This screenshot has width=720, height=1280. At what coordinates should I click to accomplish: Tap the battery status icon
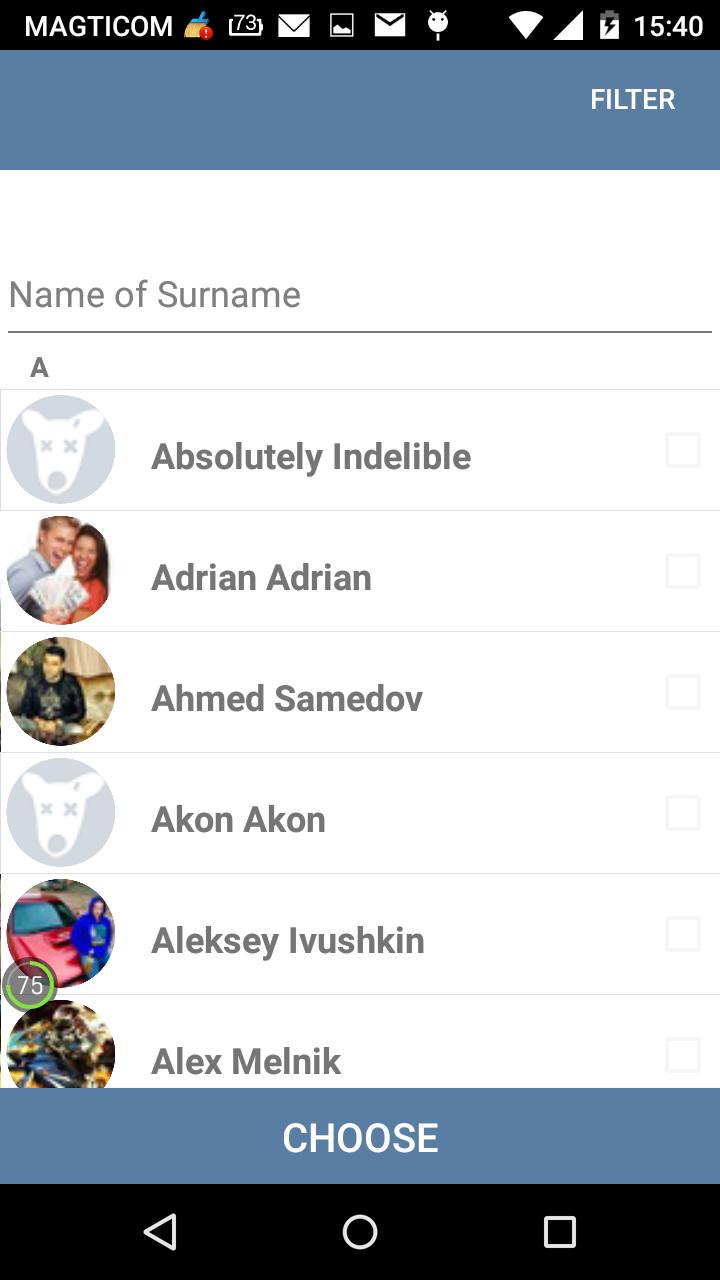611,24
